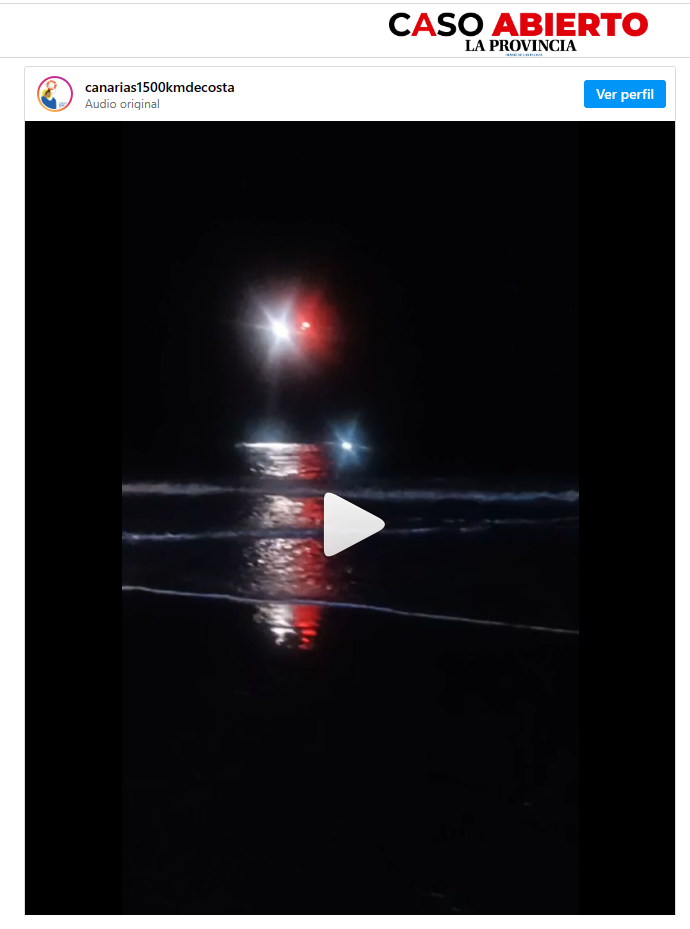Tap the Ver perfil button
Viewport: 690px width, 929px height.
pyautogui.click(x=624, y=94)
